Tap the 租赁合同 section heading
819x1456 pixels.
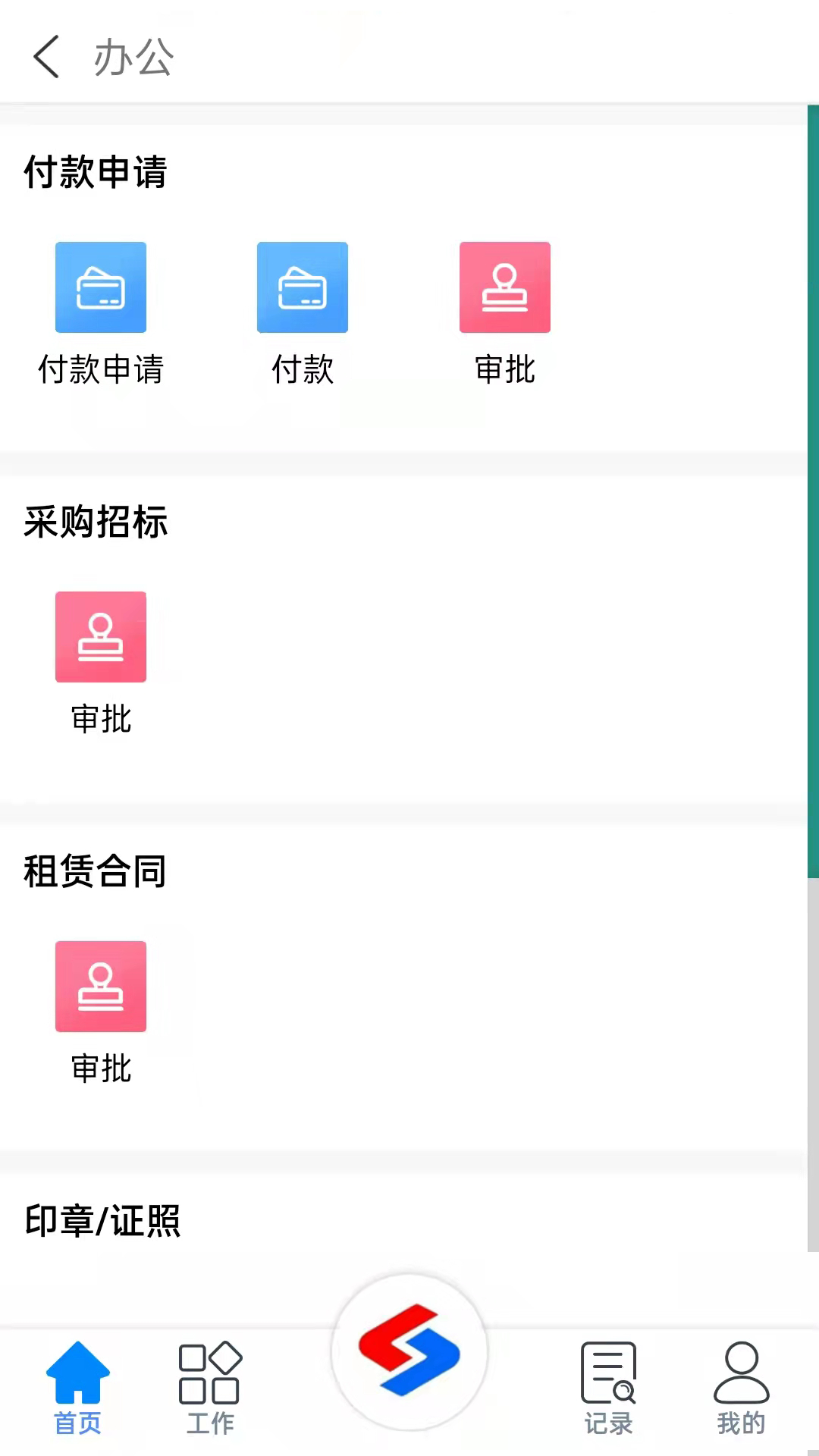coord(96,871)
